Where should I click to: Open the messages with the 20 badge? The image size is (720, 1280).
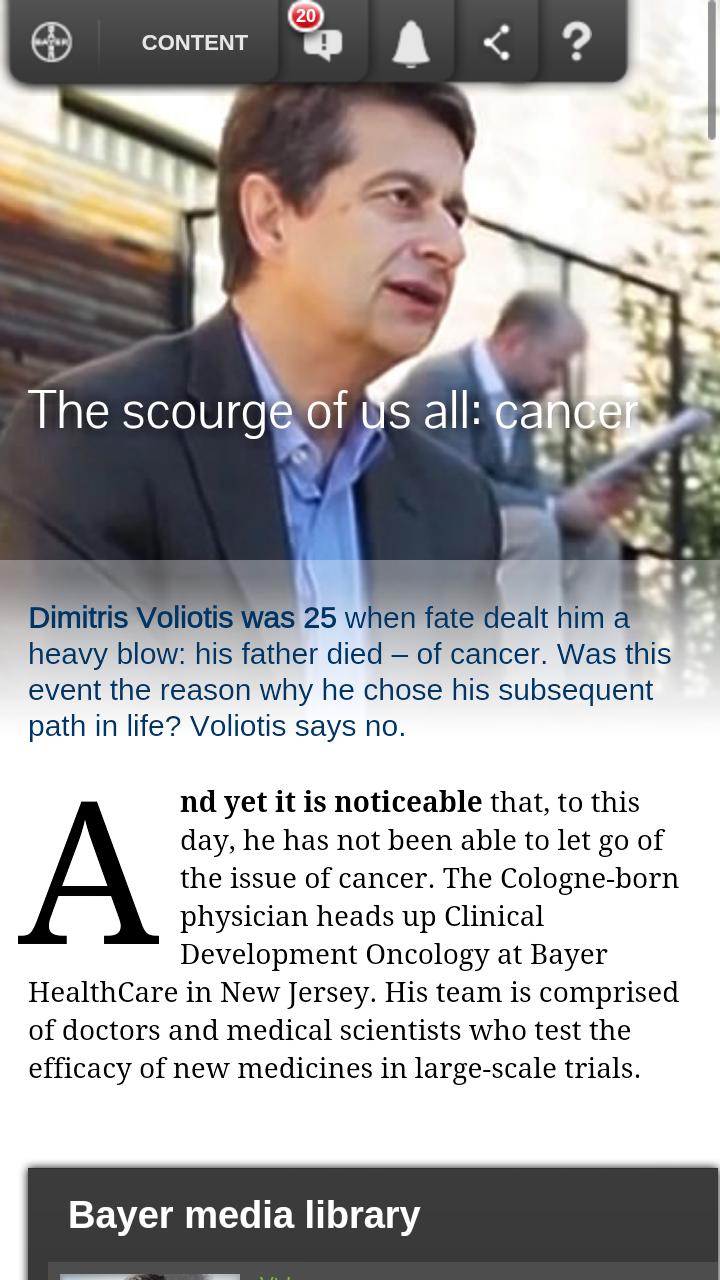[x=323, y=44]
